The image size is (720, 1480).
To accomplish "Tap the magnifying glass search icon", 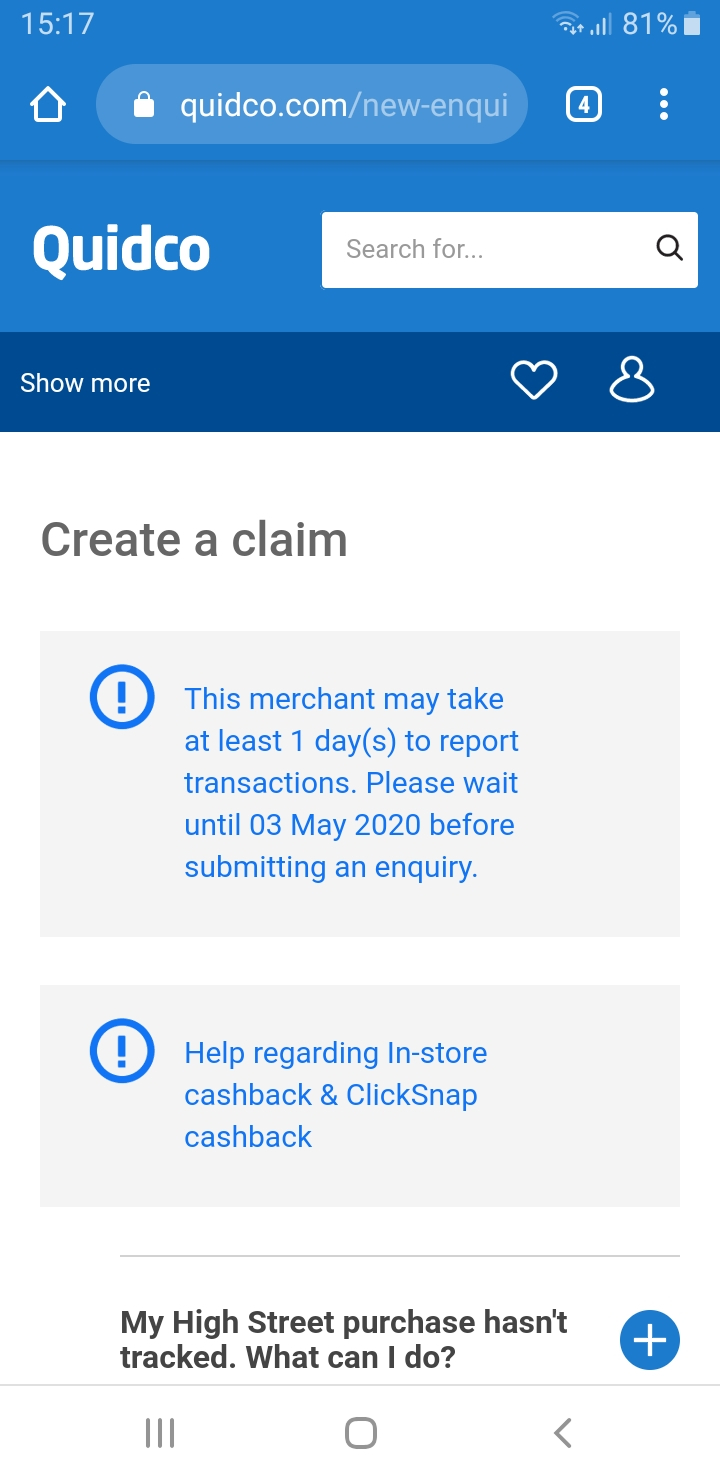I will click(669, 248).
